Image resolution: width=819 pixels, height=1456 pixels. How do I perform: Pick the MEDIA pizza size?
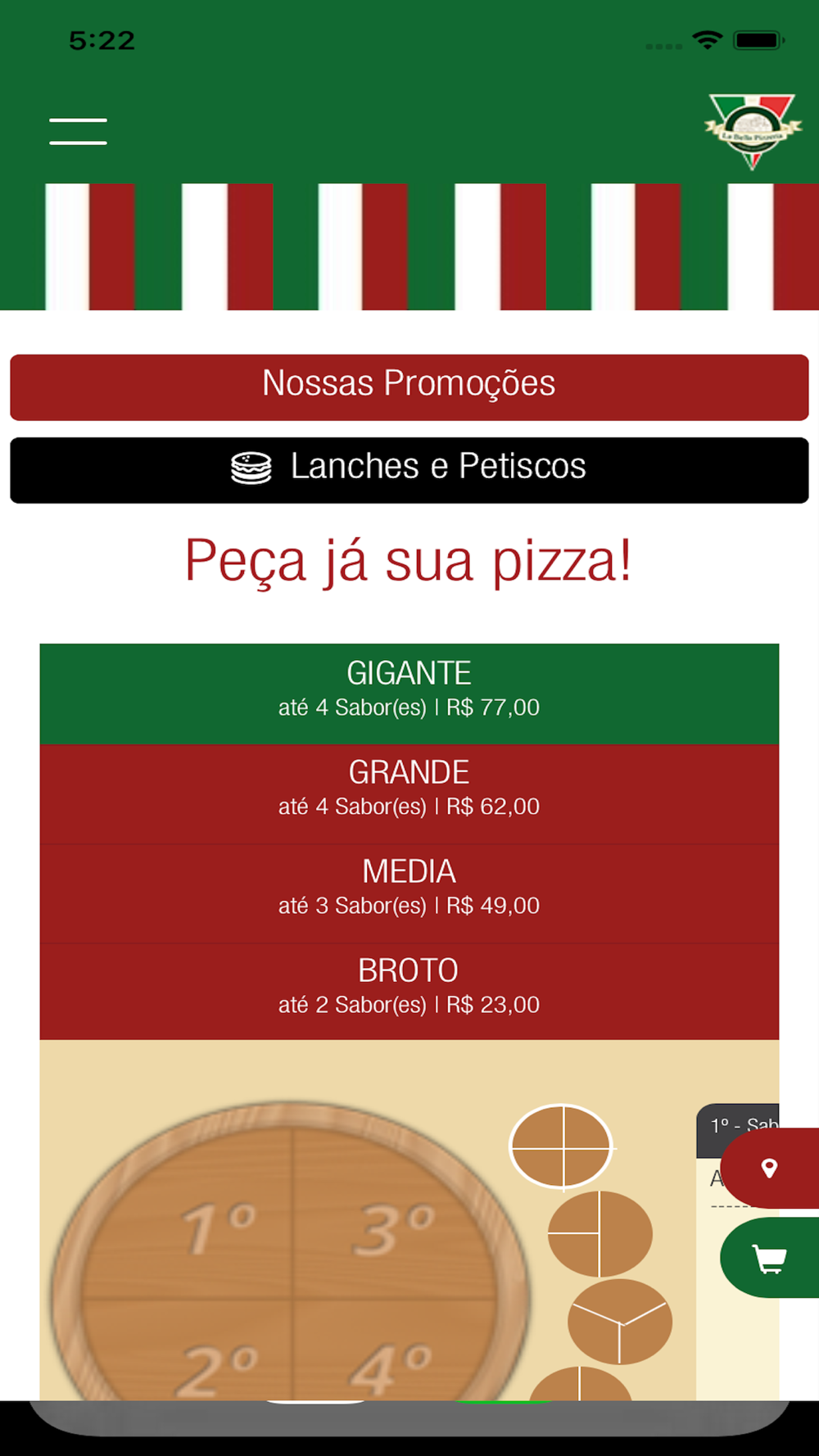coord(409,890)
